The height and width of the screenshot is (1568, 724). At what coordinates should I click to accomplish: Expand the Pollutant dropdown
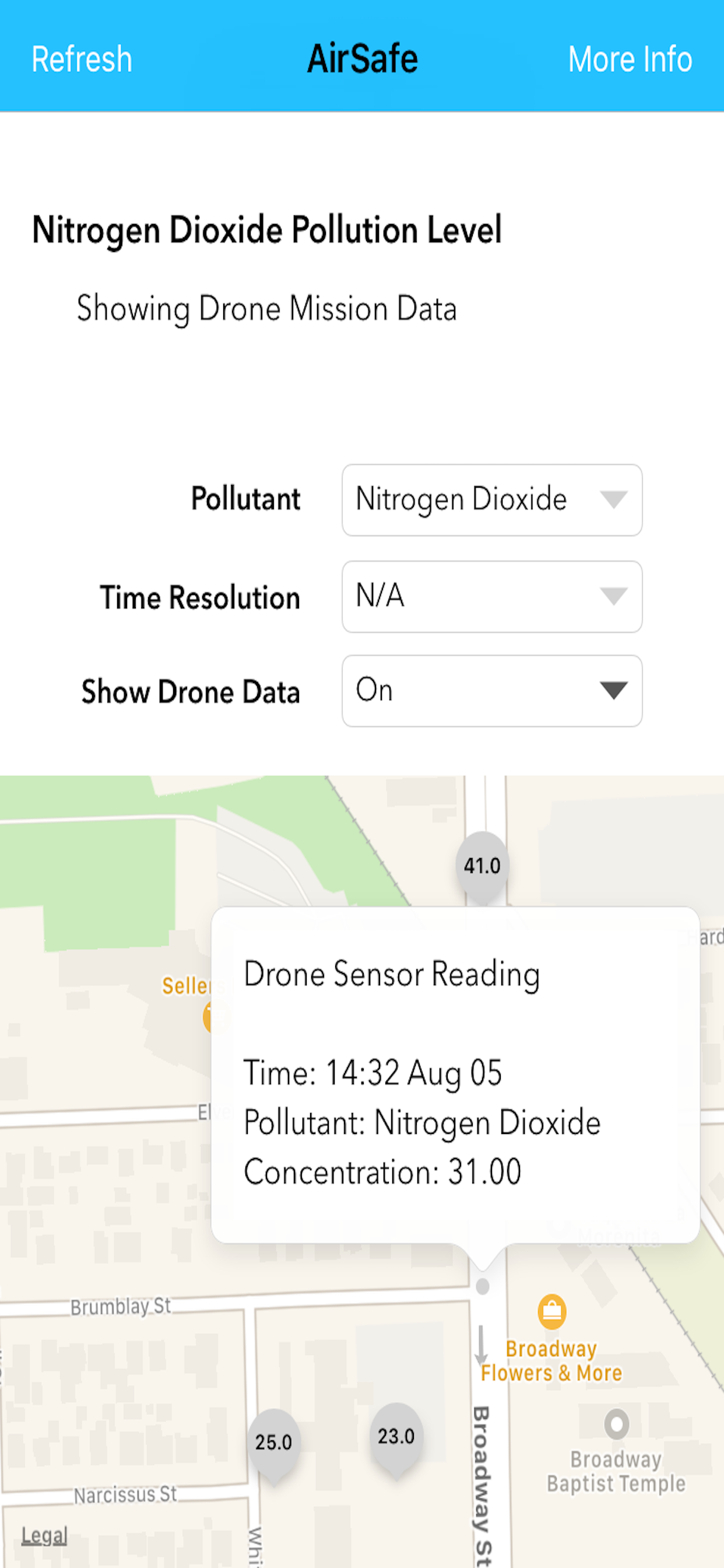point(491,500)
